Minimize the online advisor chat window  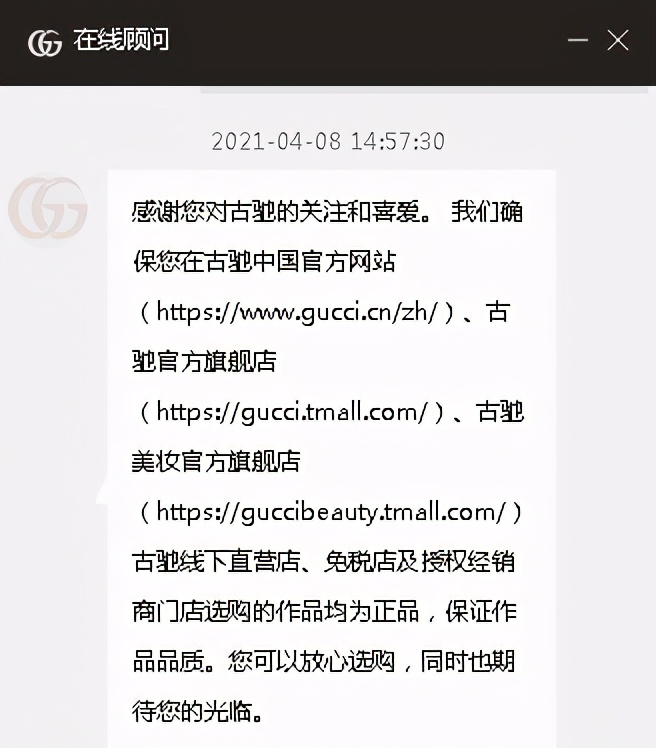pyautogui.click(x=578, y=41)
